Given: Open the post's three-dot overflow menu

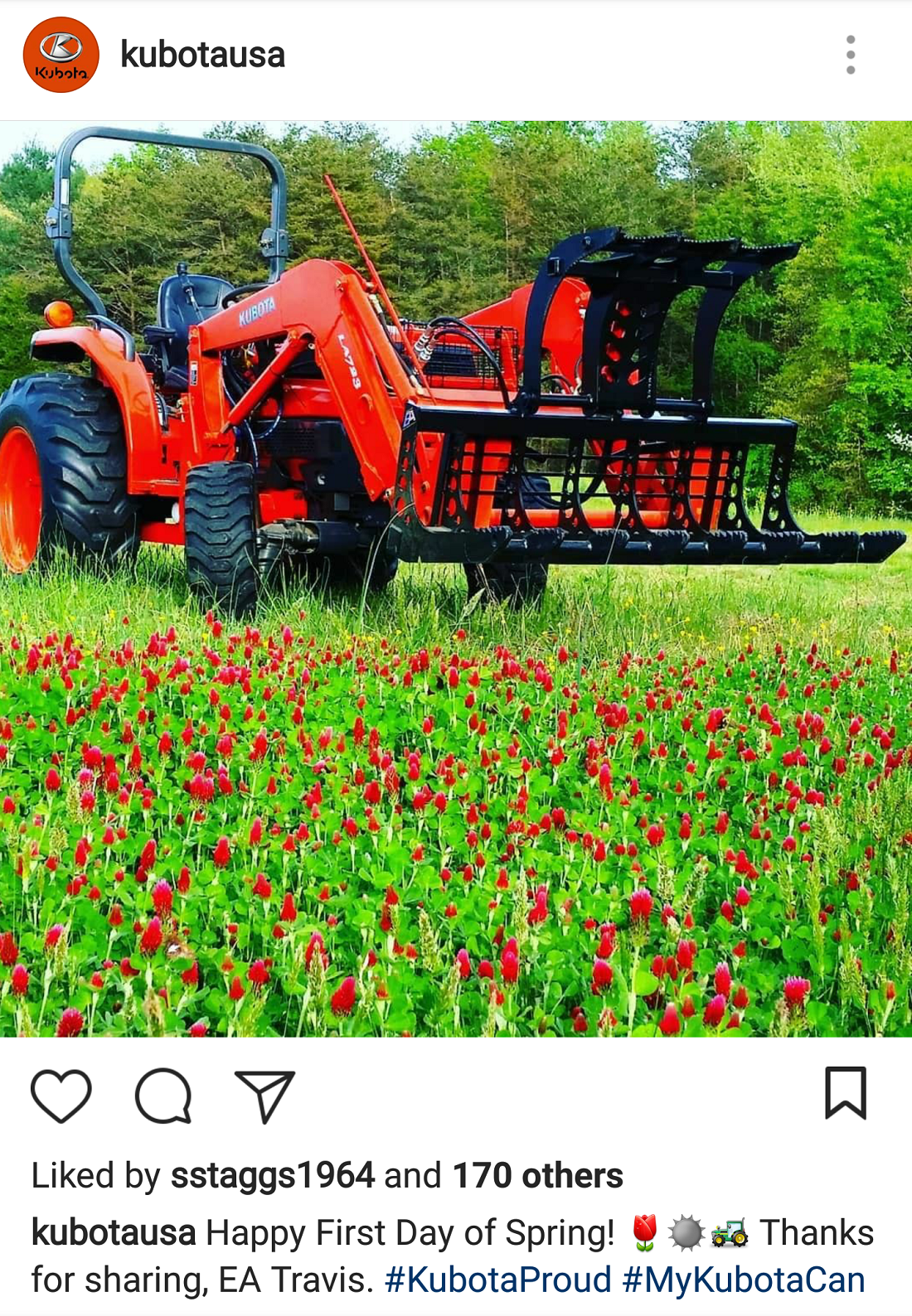Looking at the screenshot, I should pyautogui.click(x=850, y=55).
